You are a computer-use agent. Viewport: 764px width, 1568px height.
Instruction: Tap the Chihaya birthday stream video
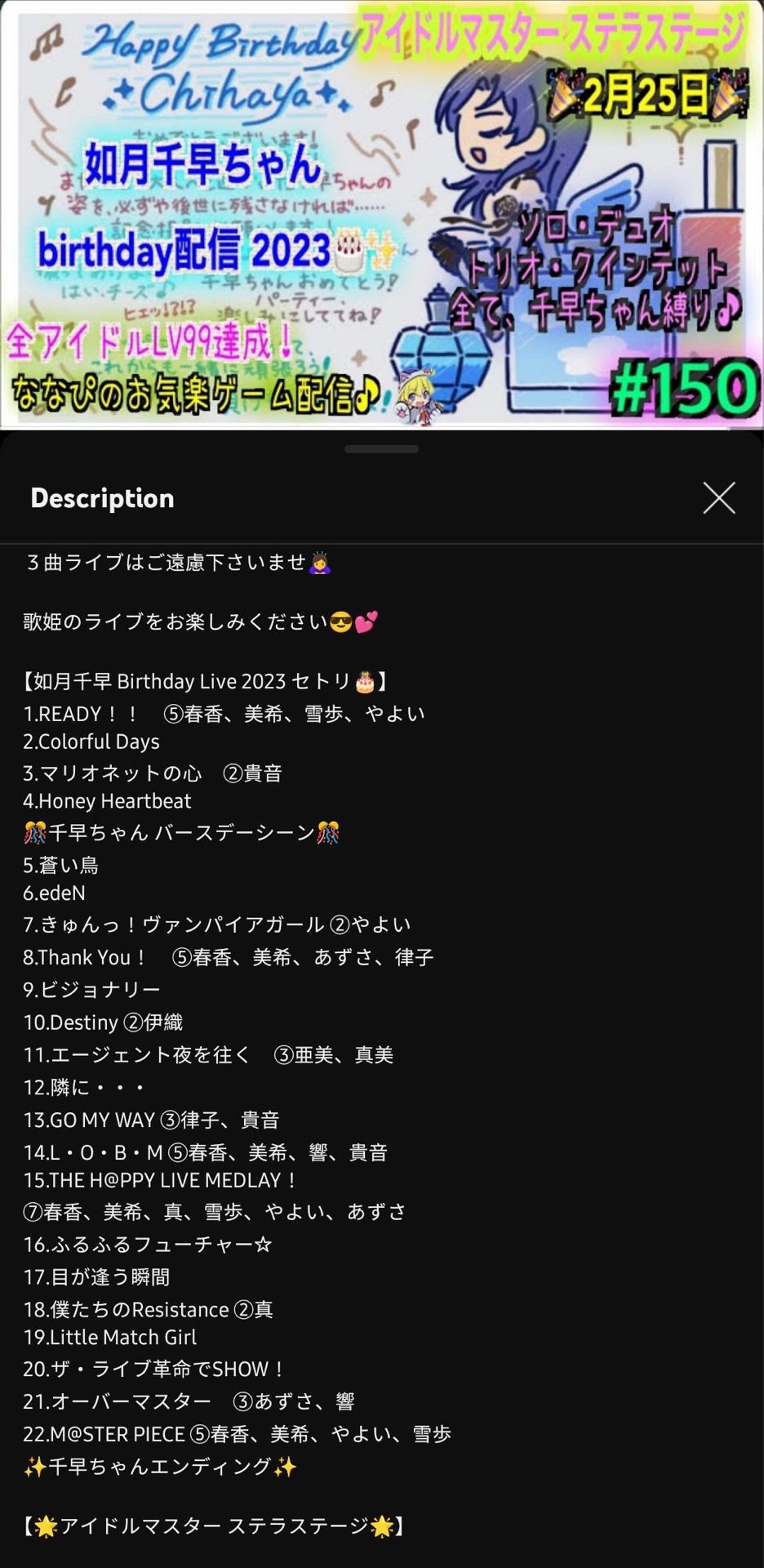pos(382,214)
